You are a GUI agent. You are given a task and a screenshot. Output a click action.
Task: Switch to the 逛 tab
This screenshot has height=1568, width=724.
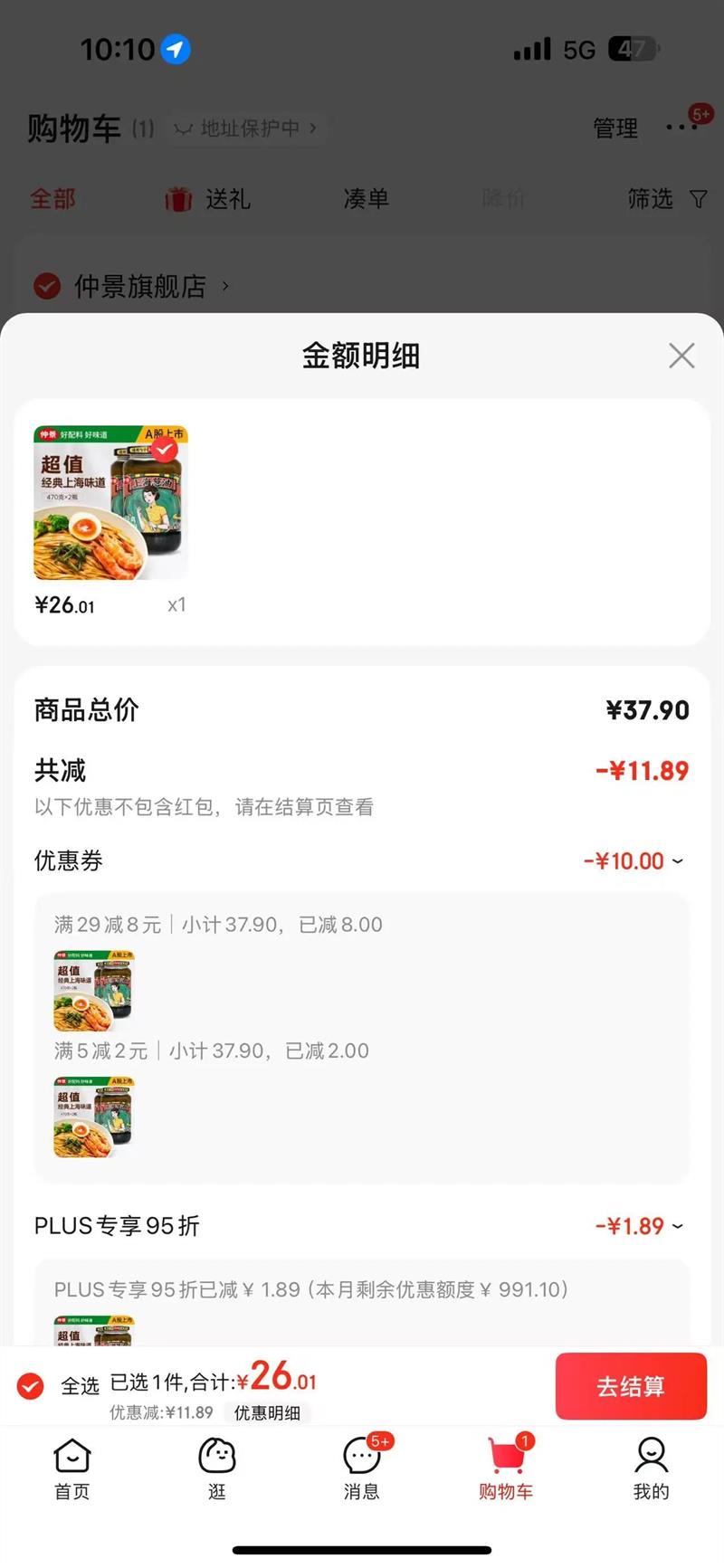tap(217, 1468)
